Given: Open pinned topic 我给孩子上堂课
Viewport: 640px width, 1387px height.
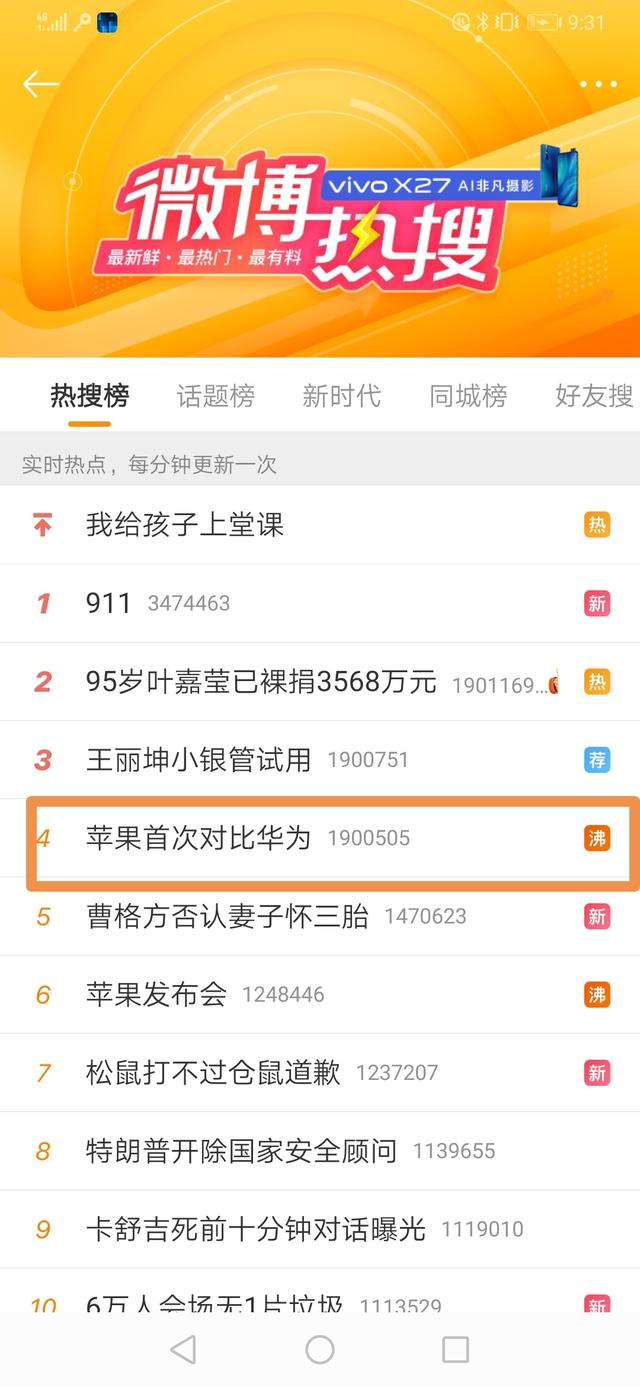Looking at the screenshot, I should pos(185,524).
